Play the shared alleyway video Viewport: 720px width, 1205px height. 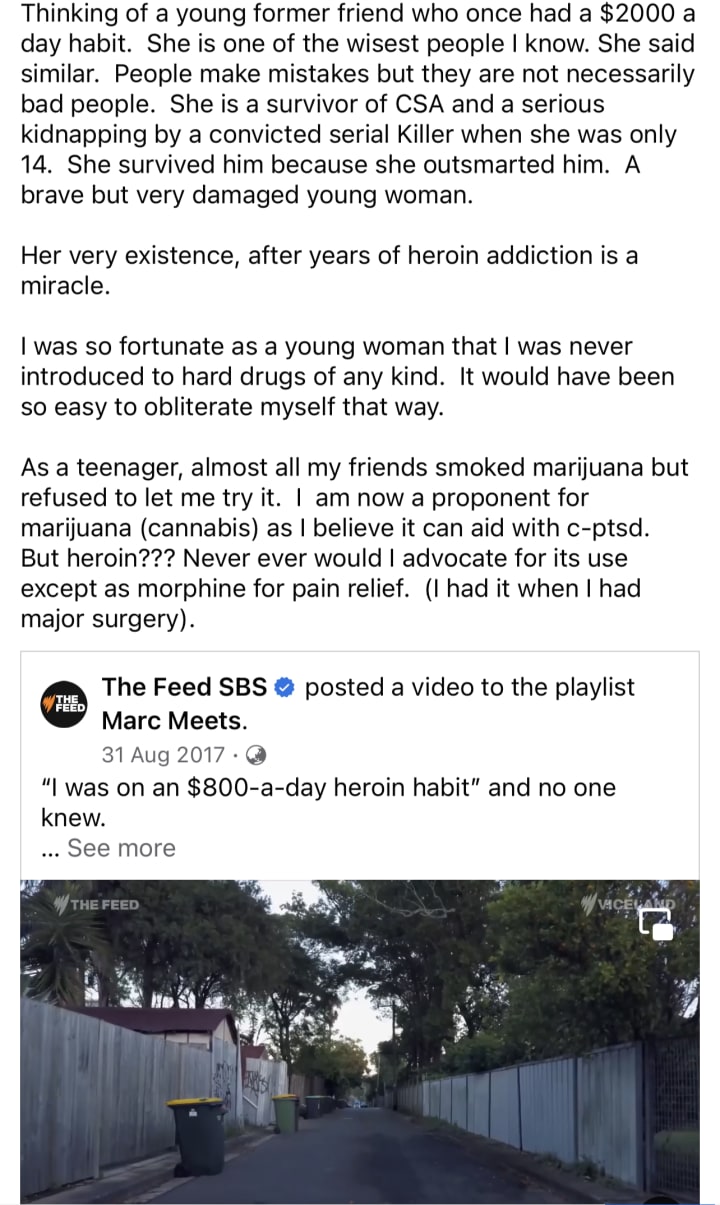360,1040
